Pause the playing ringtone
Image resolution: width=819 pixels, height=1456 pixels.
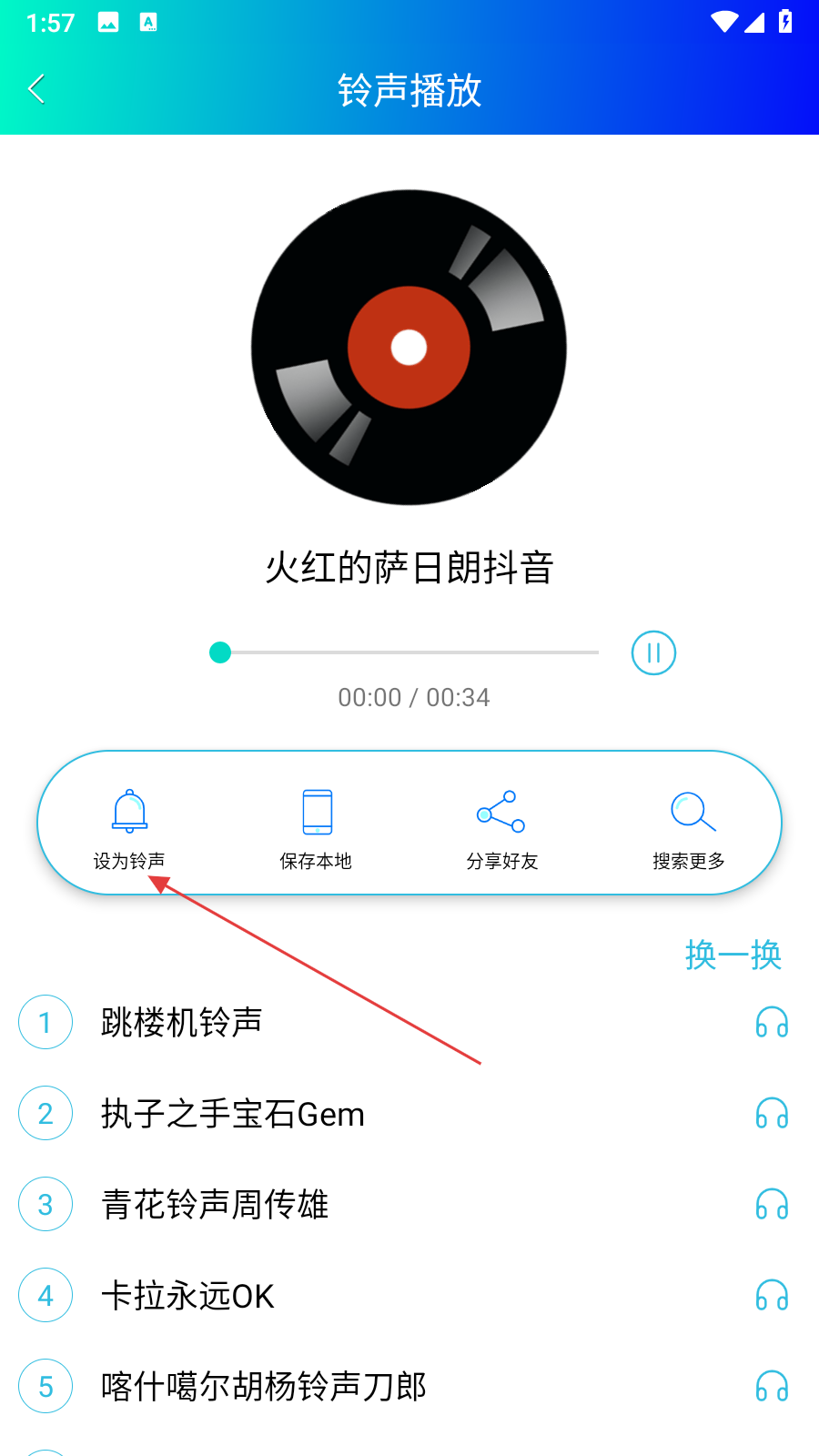pyautogui.click(x=653, y=652)
